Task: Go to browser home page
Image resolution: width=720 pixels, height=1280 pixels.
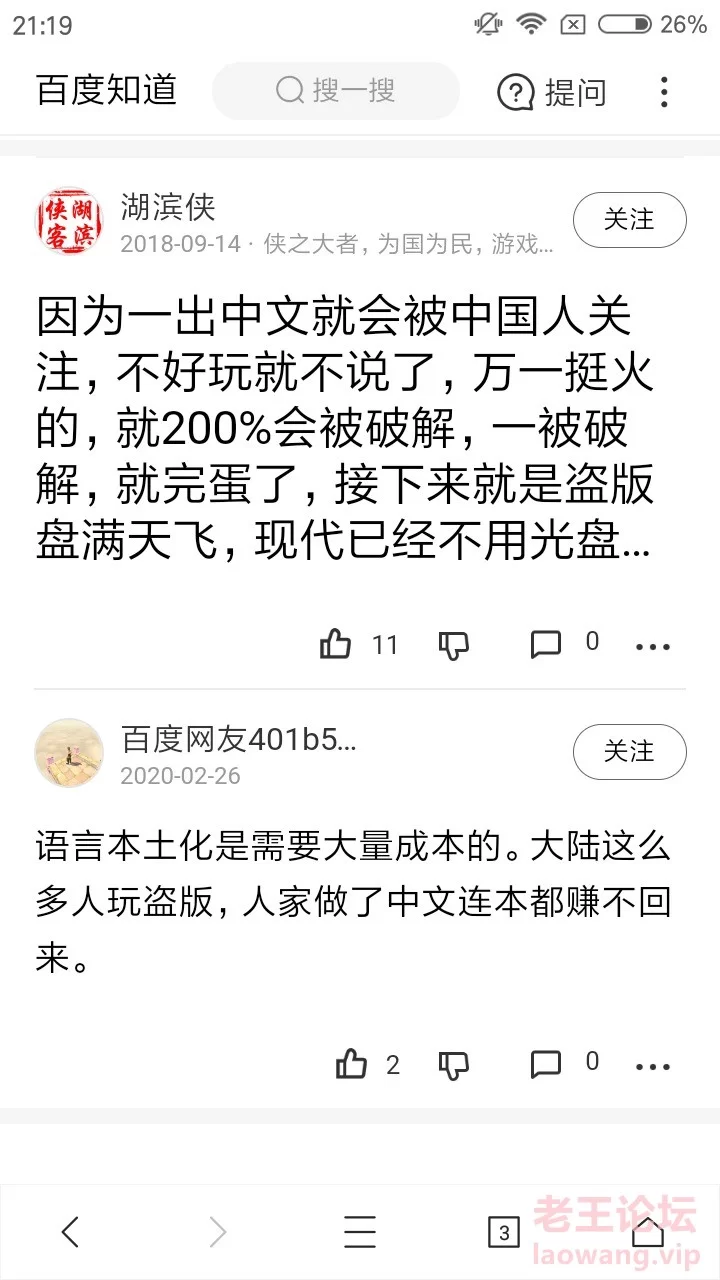Action: (647, 1232)
